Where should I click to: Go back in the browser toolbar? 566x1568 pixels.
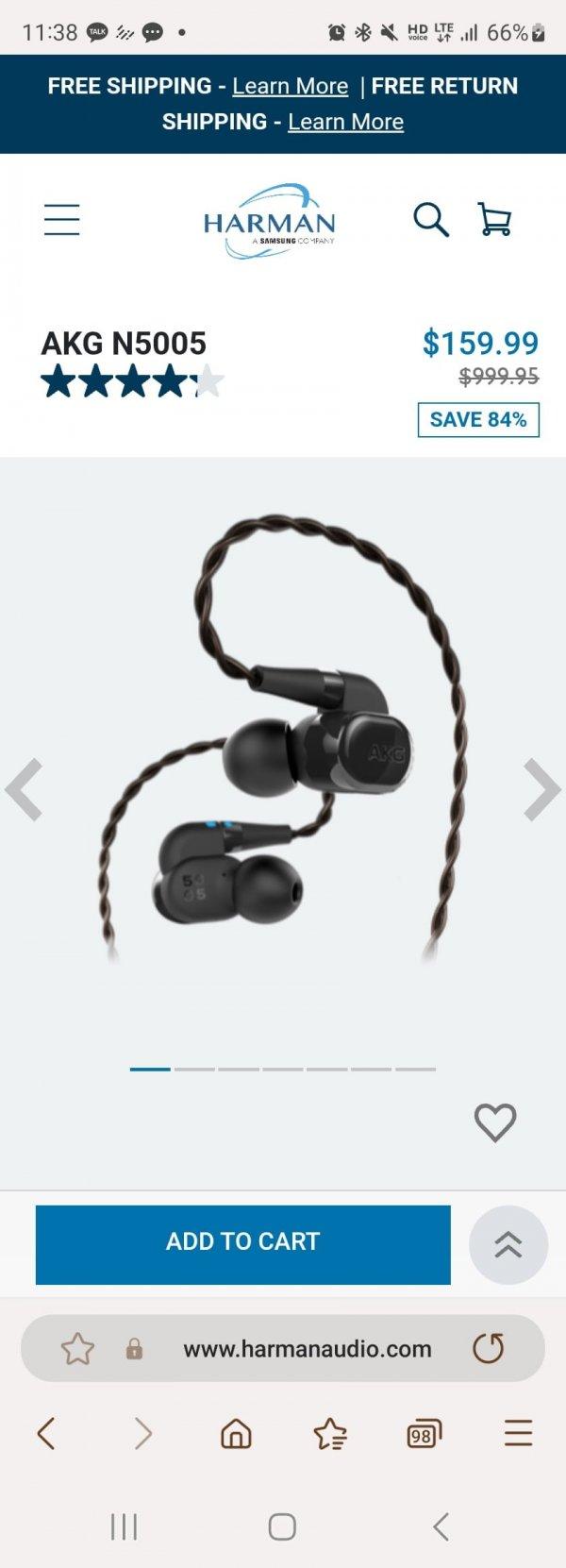pos(46,1434)
